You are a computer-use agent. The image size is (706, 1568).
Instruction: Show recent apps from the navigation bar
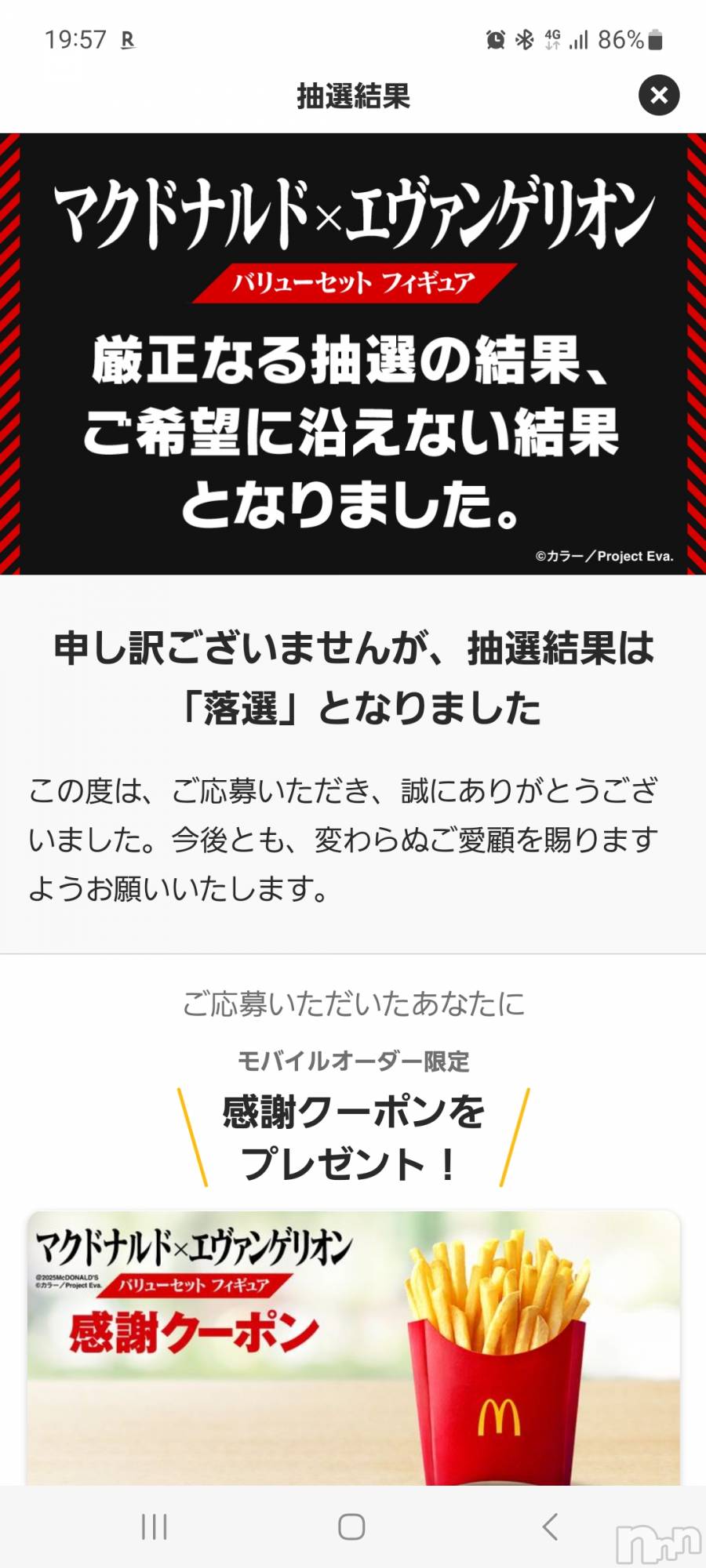[155, 1526]
